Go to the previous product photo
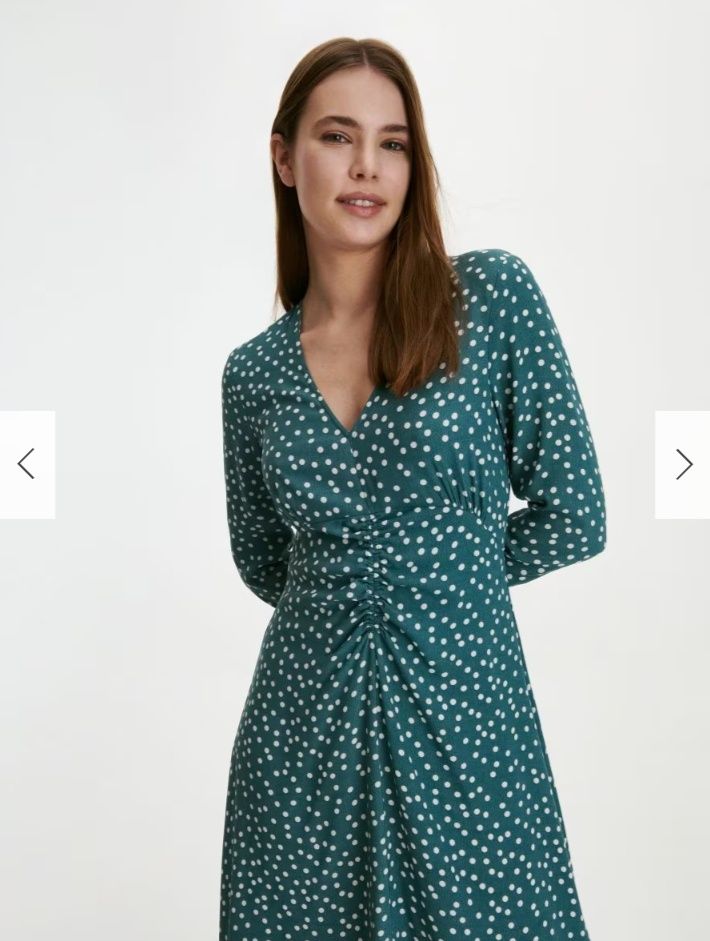The image size is (710, 941). pyautogui.click(x=27, y=464)
